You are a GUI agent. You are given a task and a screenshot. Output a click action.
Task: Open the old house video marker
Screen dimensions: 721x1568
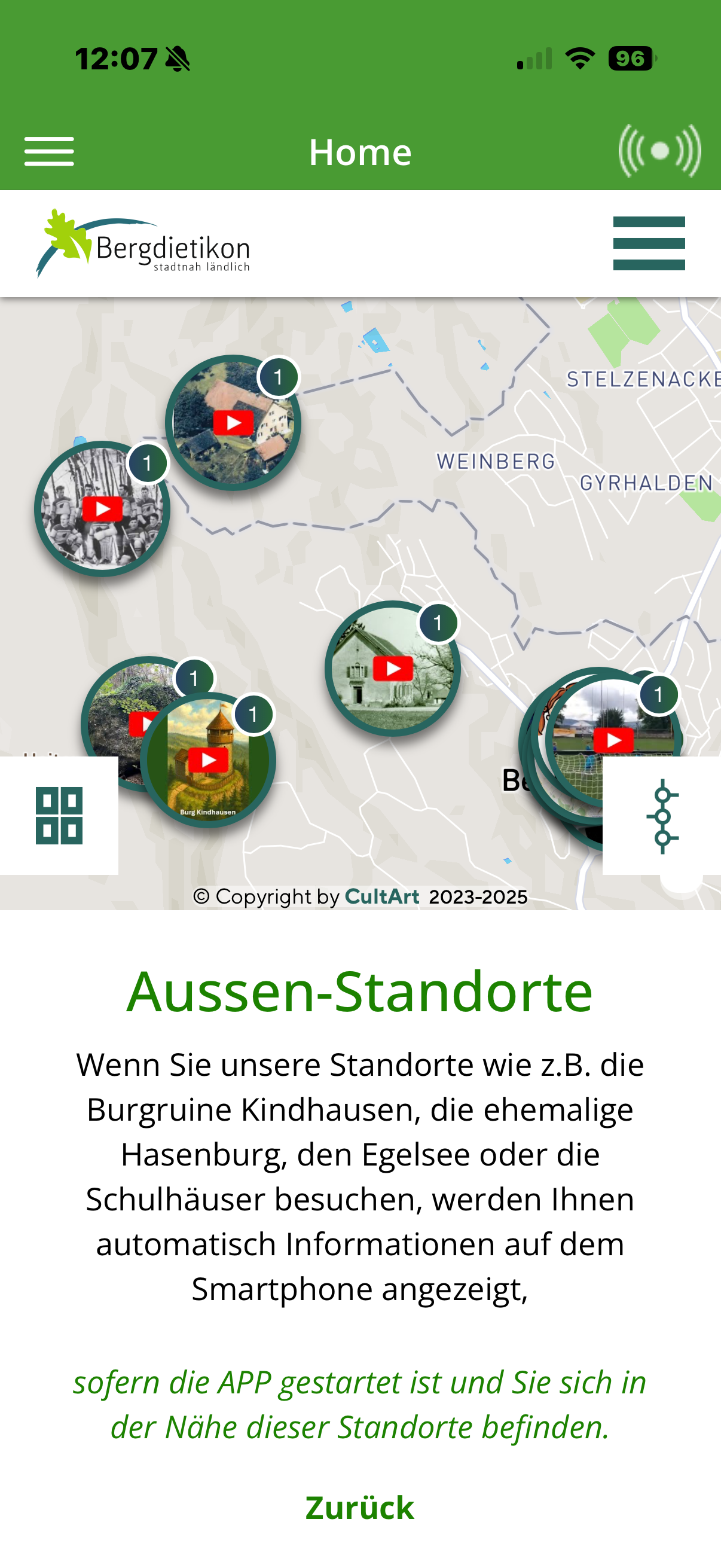click(x=392, y=669)
